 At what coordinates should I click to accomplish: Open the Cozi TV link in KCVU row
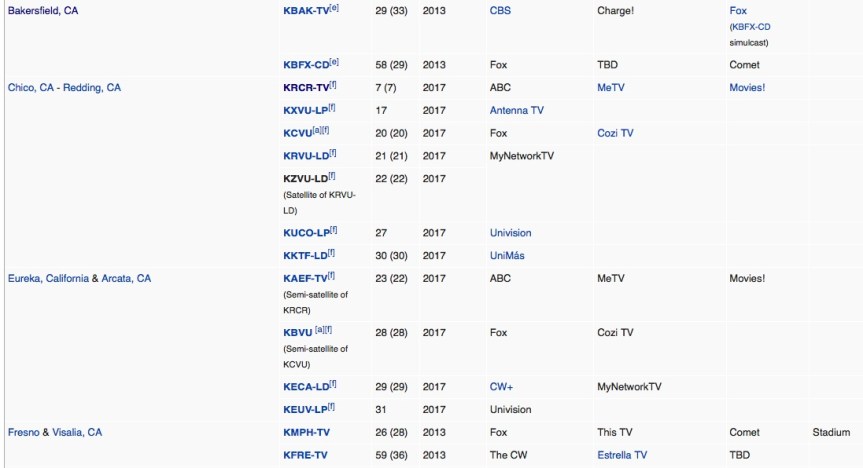[x=615, y=133]
